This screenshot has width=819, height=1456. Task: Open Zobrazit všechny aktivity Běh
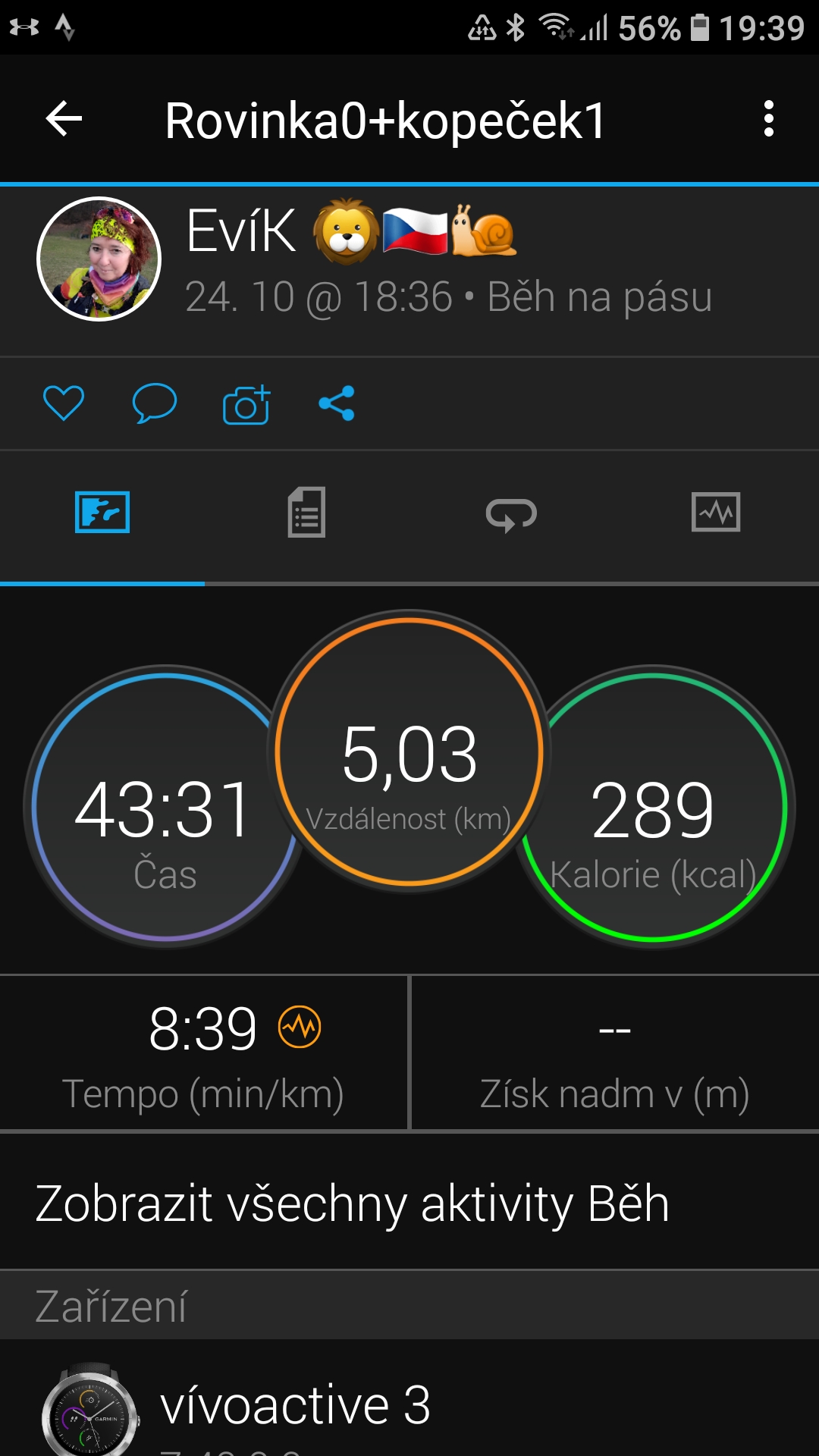coord(353,1203)
